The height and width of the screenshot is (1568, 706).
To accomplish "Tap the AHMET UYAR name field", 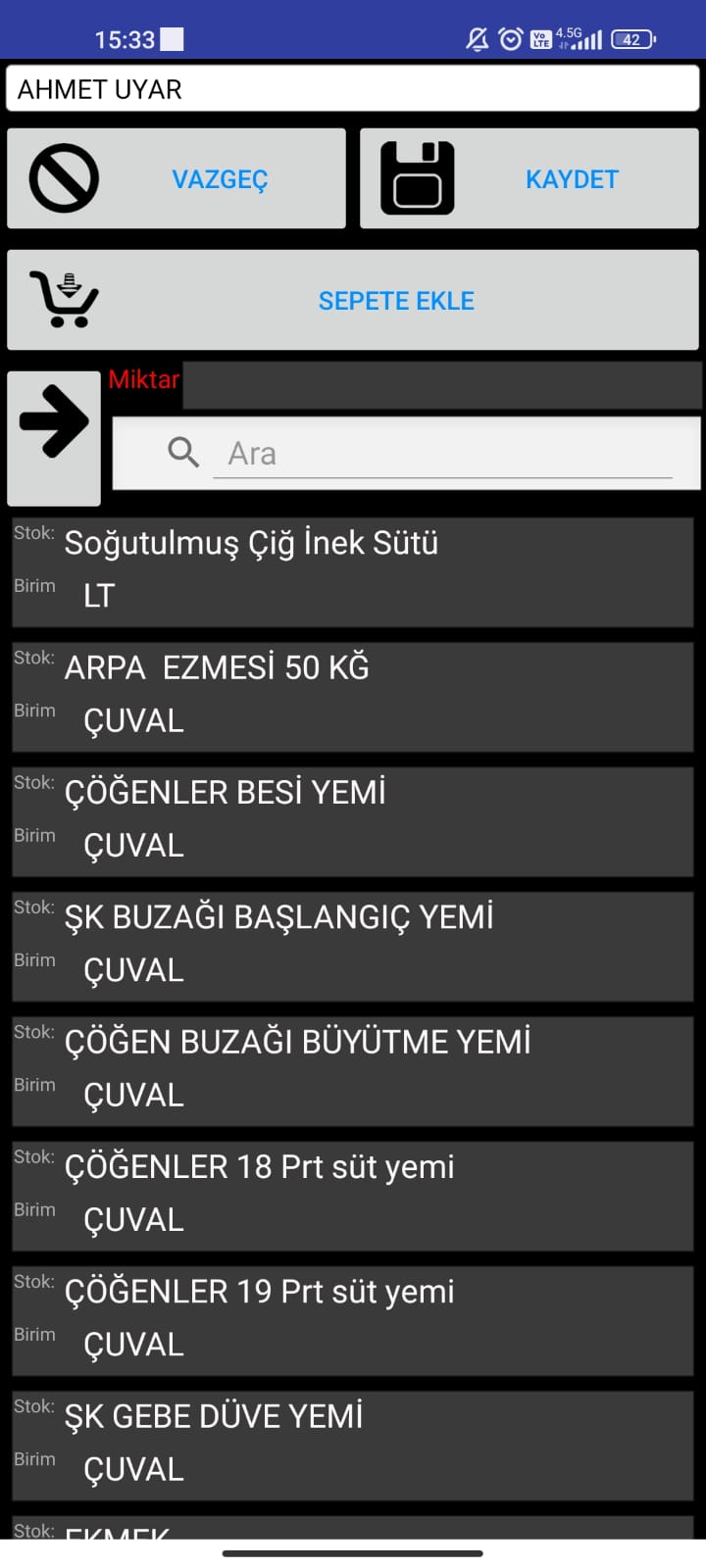I will [x=353, y=89].
